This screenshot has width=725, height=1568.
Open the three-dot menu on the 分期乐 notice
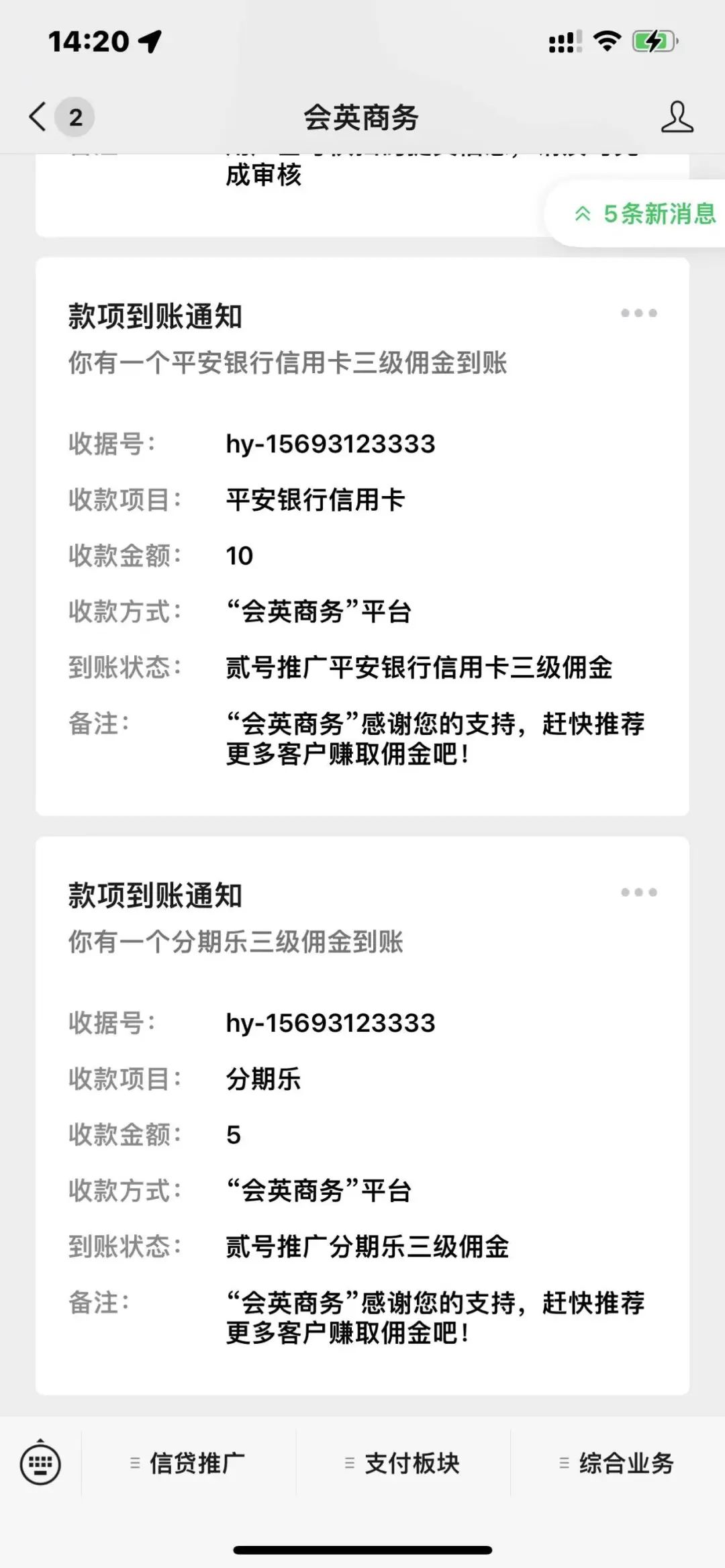click(638, 892)
